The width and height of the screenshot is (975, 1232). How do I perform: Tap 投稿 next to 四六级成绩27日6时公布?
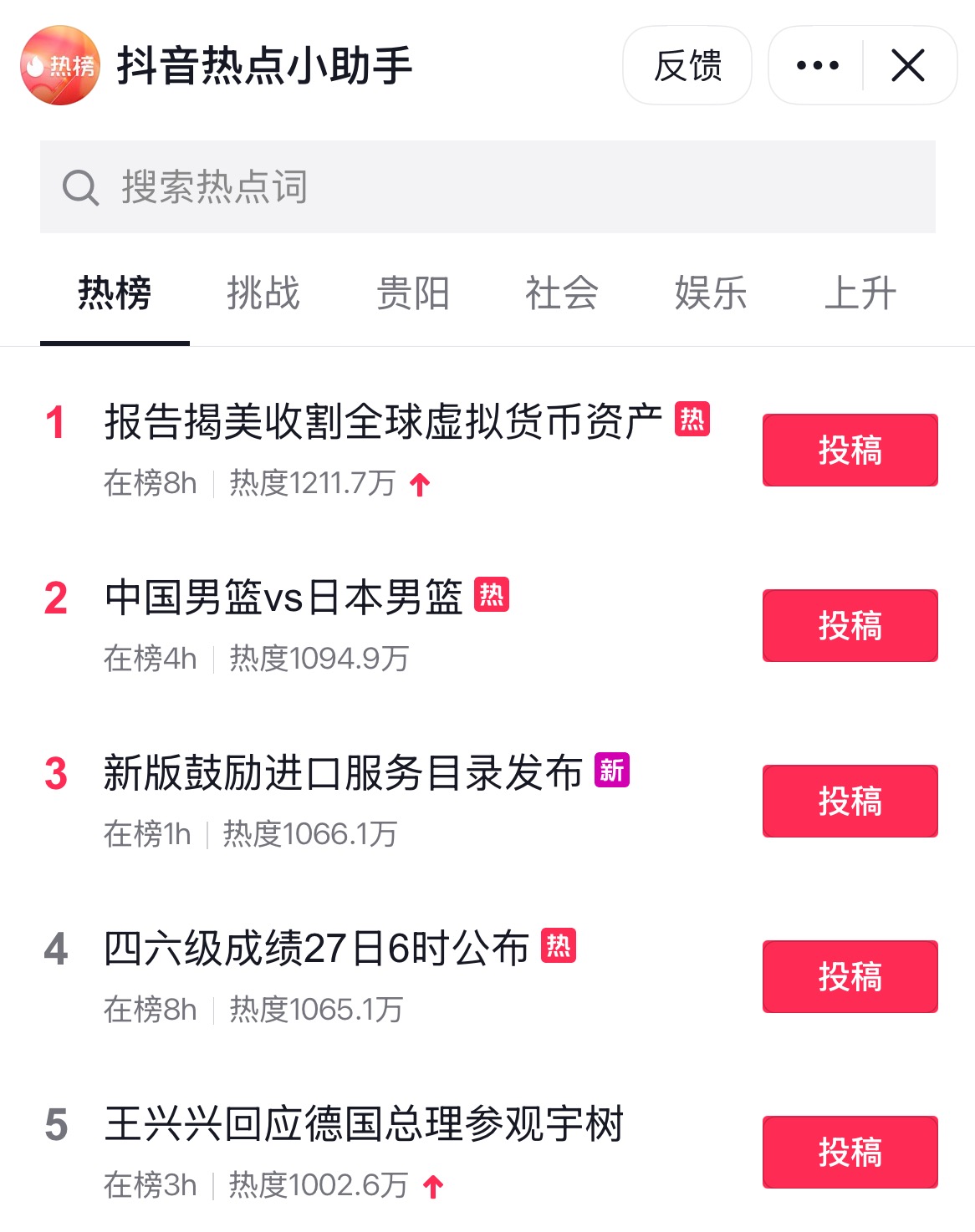850,976
